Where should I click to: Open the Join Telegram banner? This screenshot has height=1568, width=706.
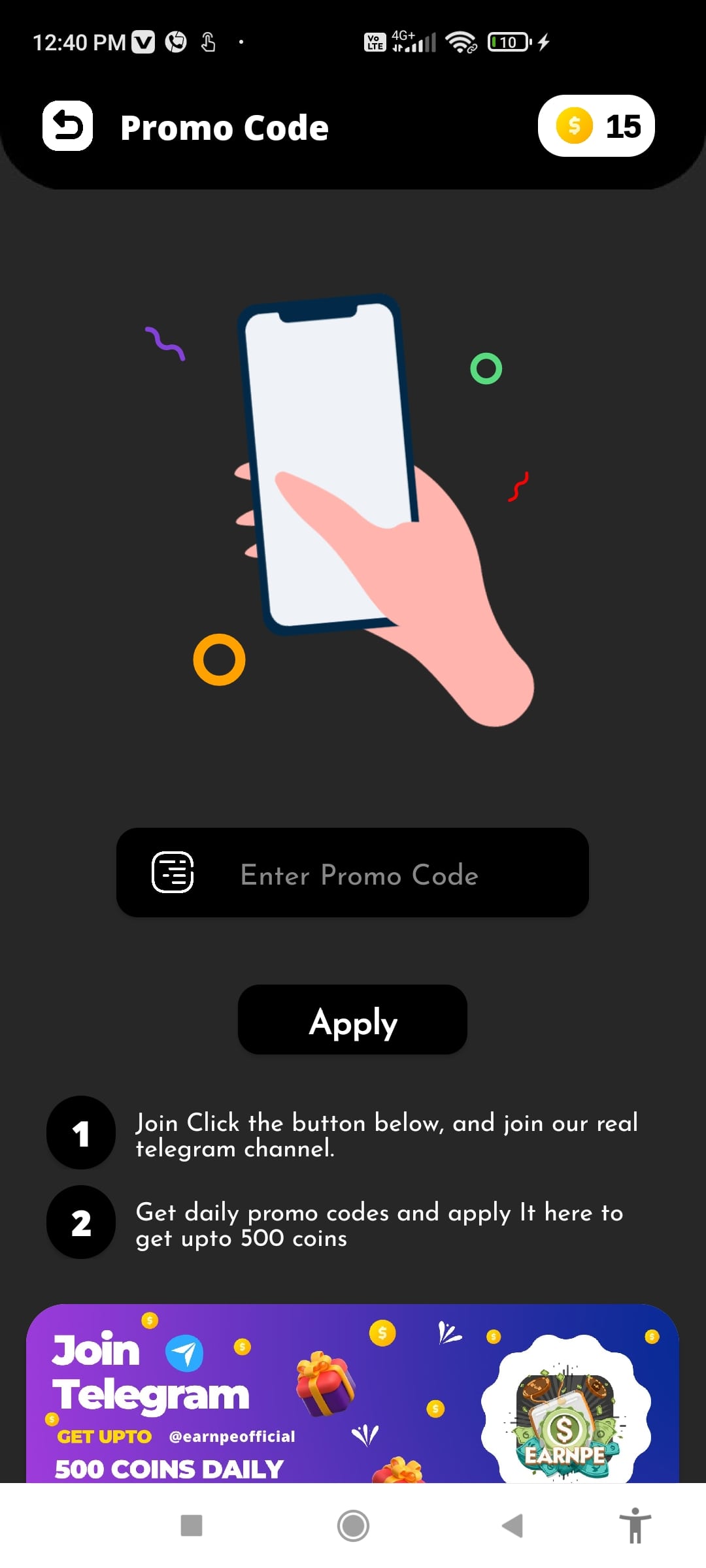coord(352,1395)
